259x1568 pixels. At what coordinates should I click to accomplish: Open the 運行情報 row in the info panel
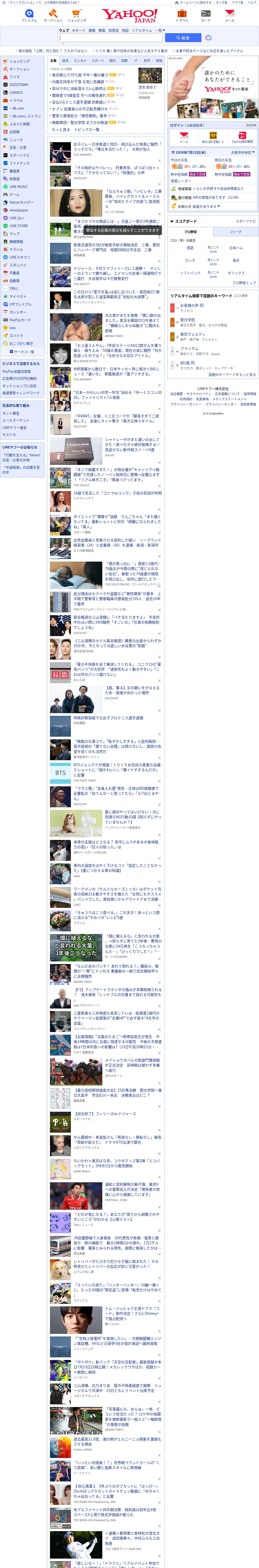pyautogui.click(x=213, y=197)
